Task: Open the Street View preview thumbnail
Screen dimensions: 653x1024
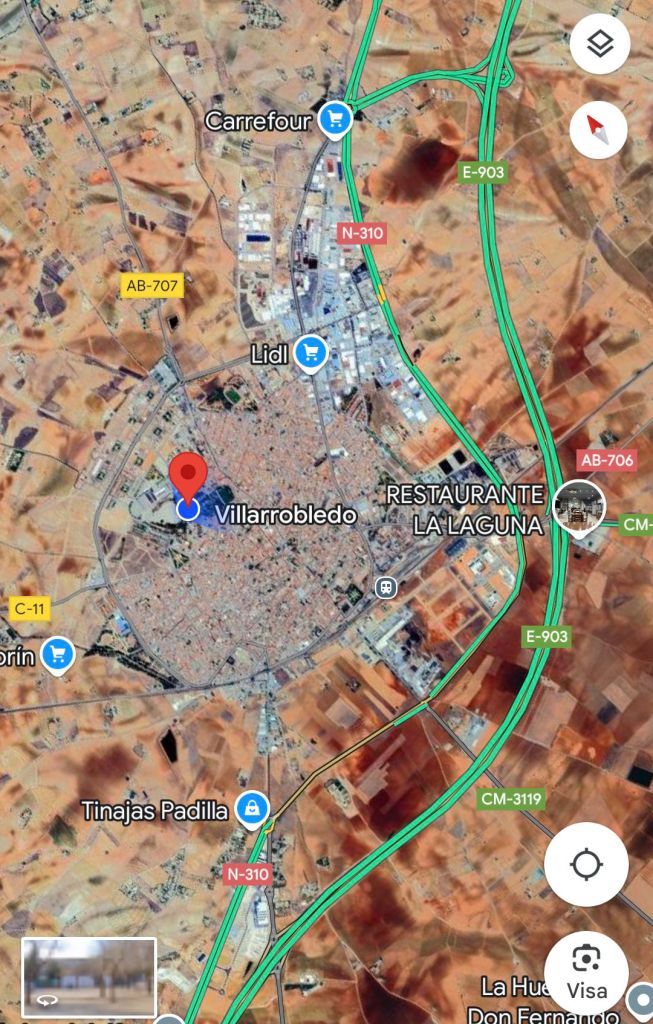Action: [x=89, y=977]
